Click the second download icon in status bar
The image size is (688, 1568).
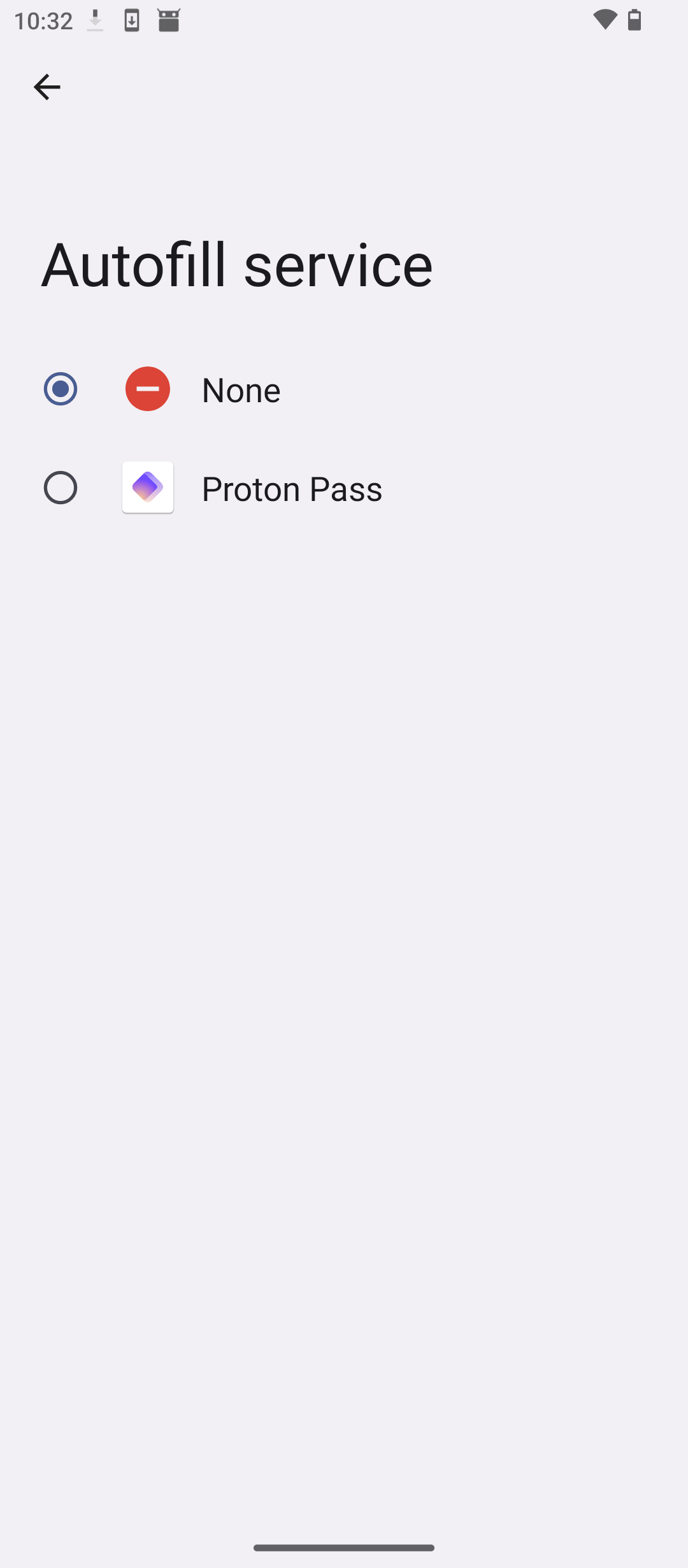pos(132,20)
